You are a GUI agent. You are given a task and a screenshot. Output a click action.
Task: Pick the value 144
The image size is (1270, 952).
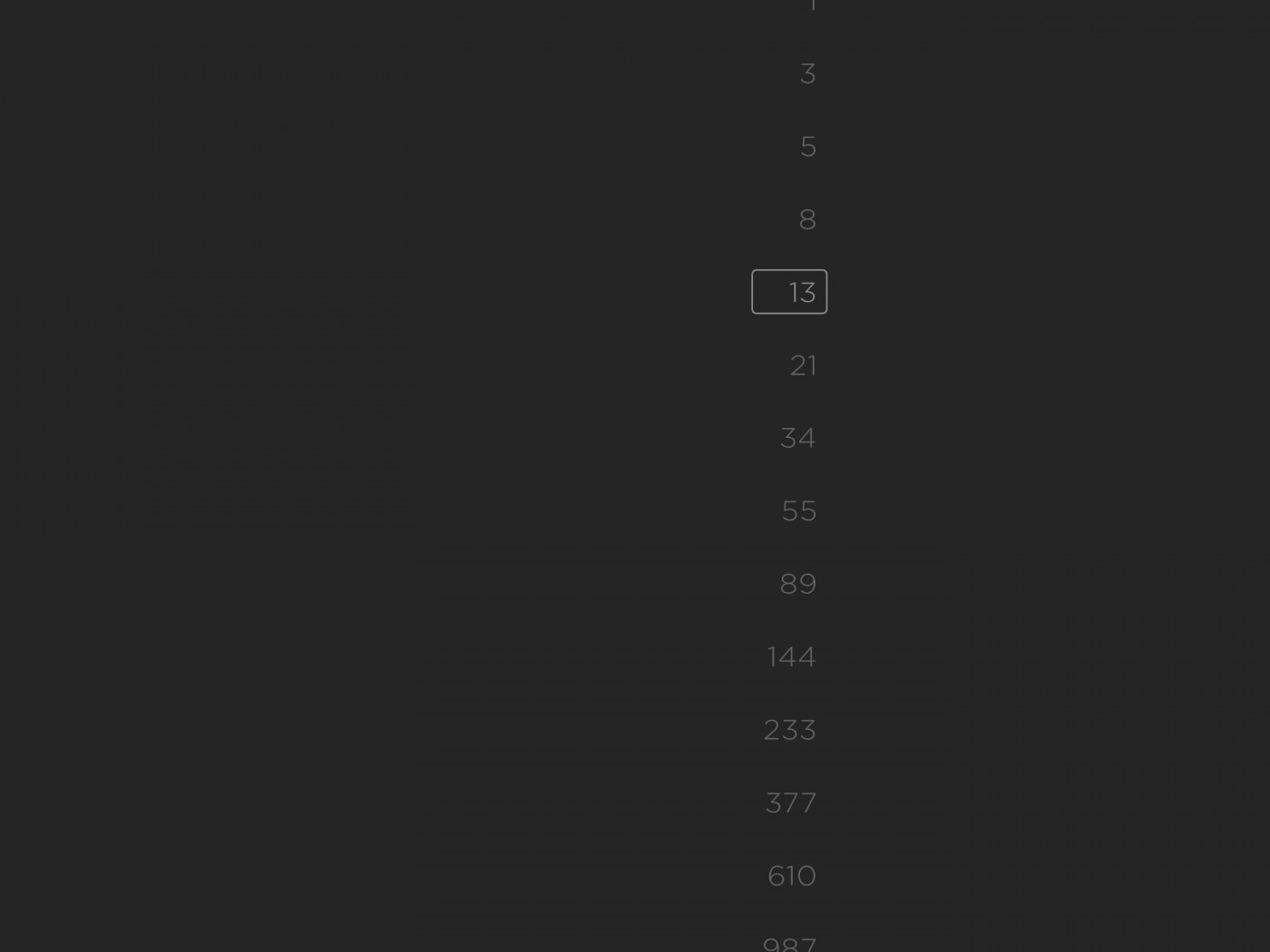791,656
